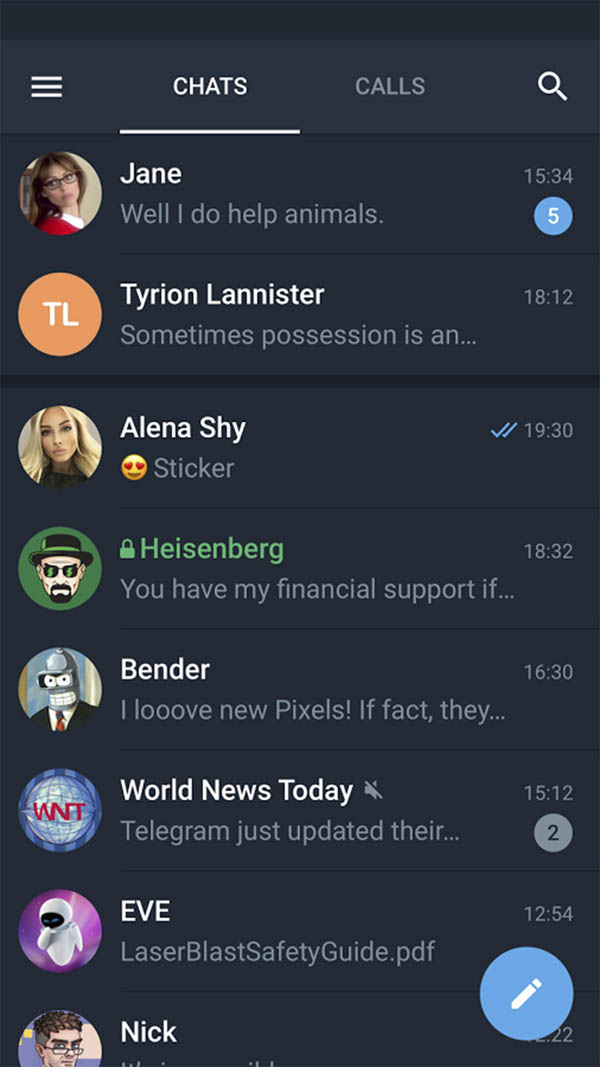Open the secret chat with Heisenberg
600x1067 pixels.
[x=300, y=569]
